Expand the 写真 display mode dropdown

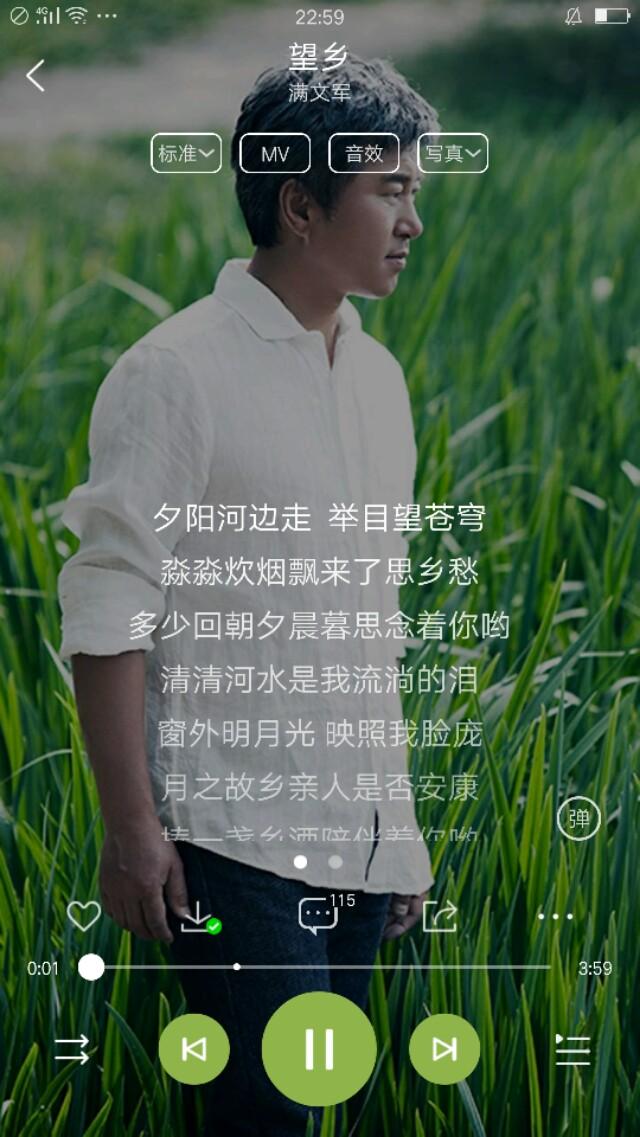click(x=453, y=153)
